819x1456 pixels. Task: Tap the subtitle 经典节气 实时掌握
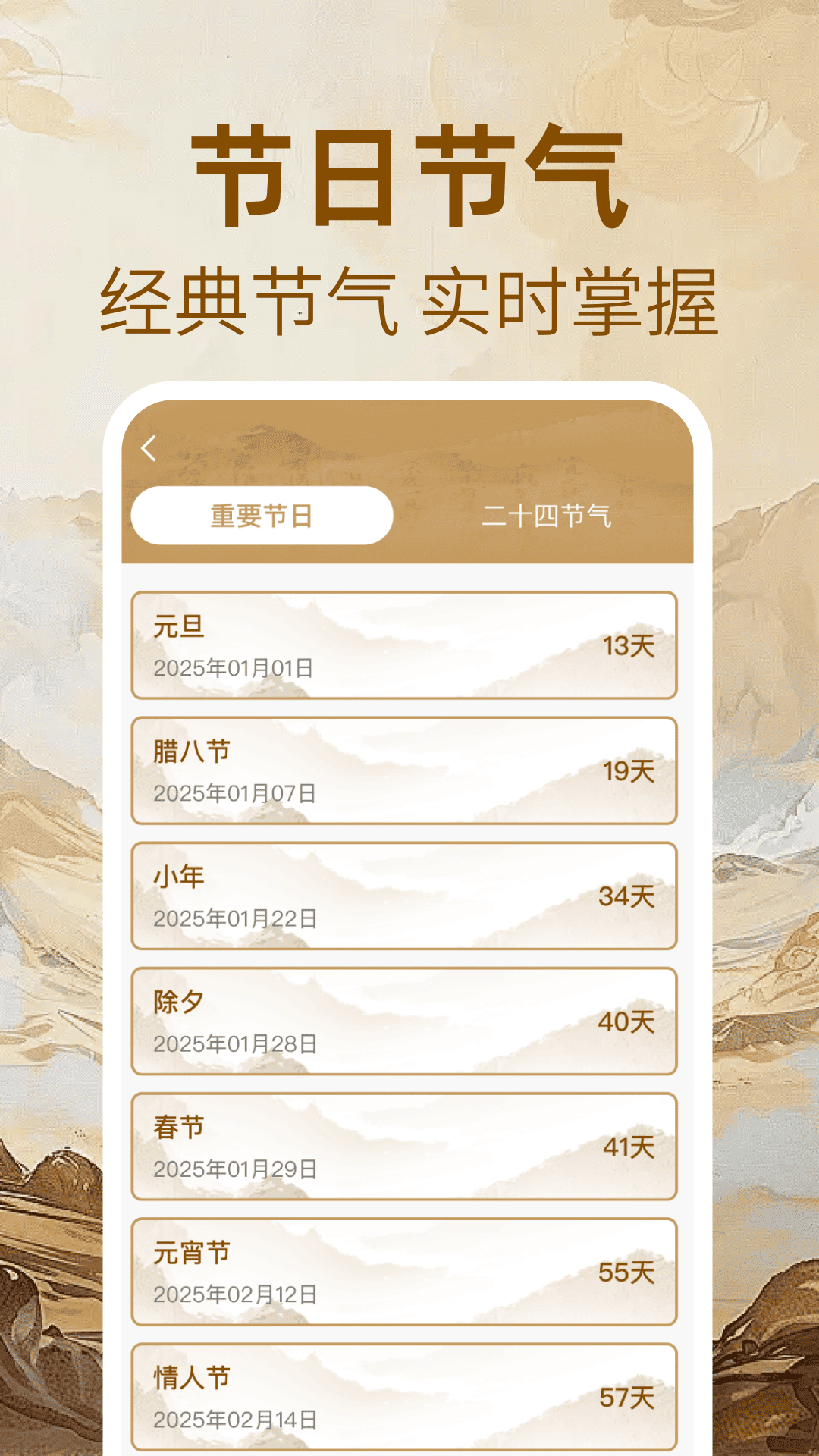coord(409,297)
